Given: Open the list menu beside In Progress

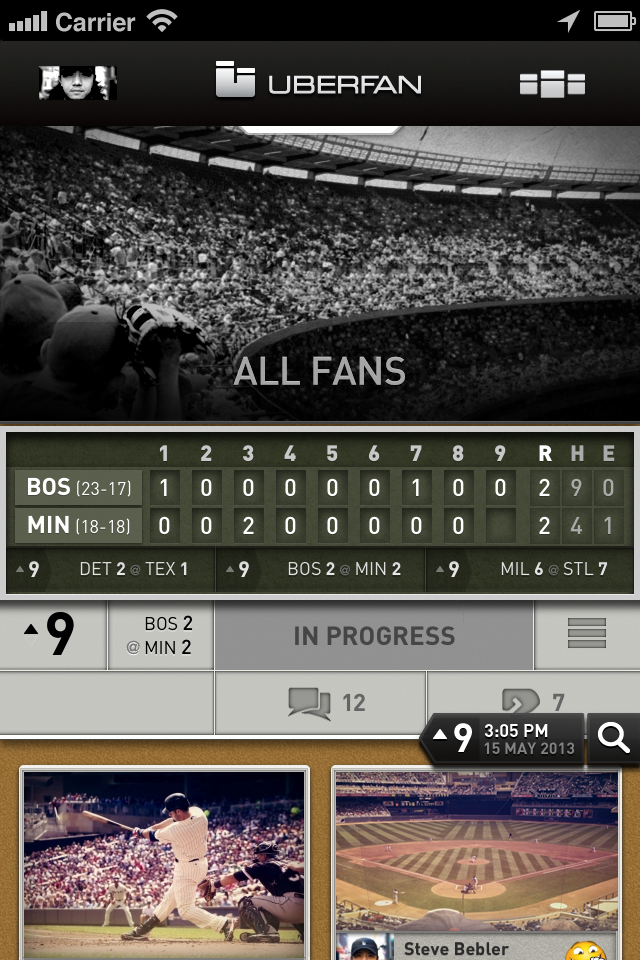Looking at the screenshot, I should click(x=587, y=635).
